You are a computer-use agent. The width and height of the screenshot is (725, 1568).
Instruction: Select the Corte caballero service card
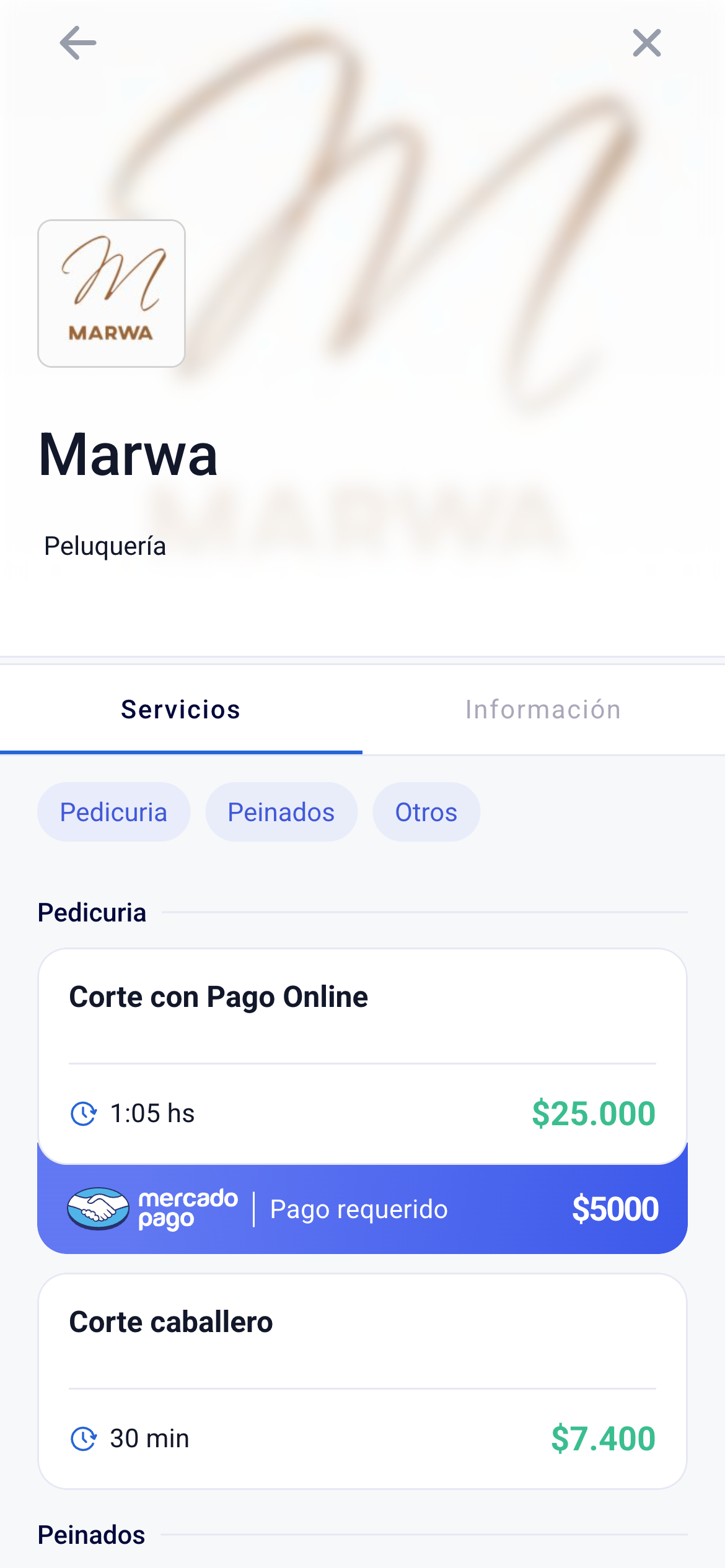click(x=362, y=1380)
